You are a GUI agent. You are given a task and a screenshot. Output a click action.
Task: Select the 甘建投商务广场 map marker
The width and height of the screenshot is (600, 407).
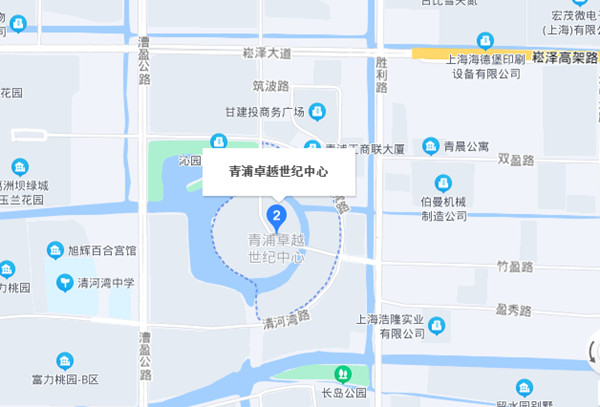click(318, 110)
